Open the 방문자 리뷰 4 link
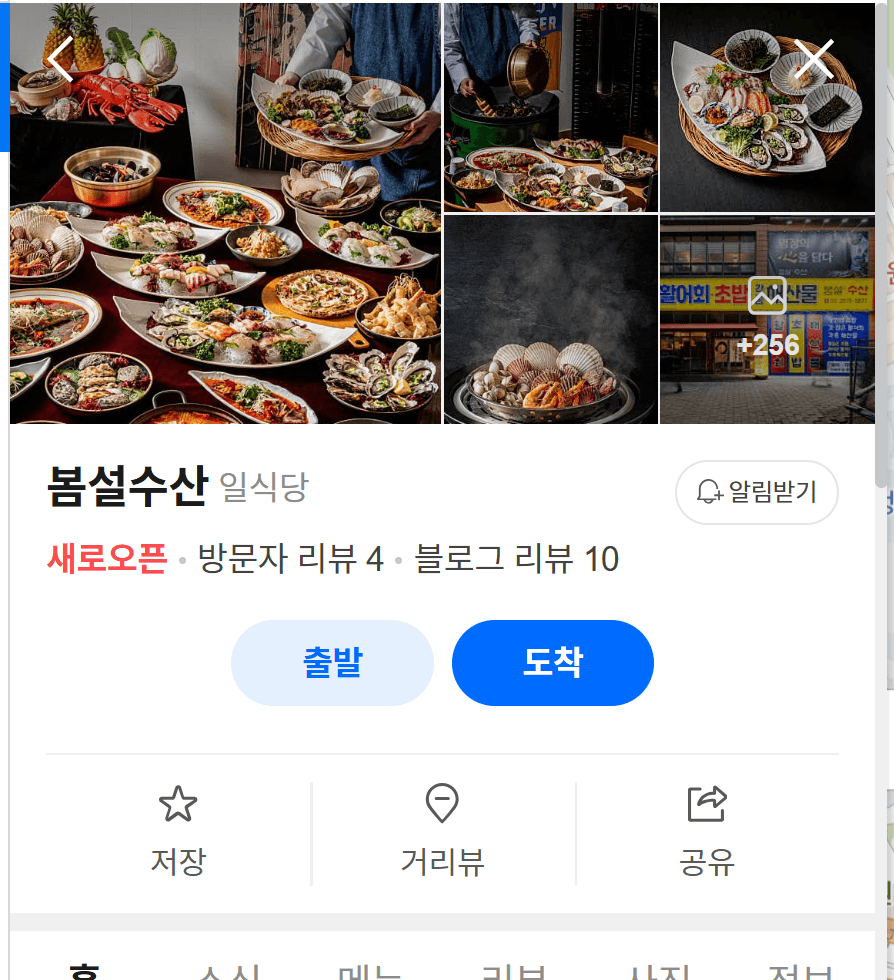Image resolution: width=894 pixels, height=980 pixels. click(x=290, y=560)
